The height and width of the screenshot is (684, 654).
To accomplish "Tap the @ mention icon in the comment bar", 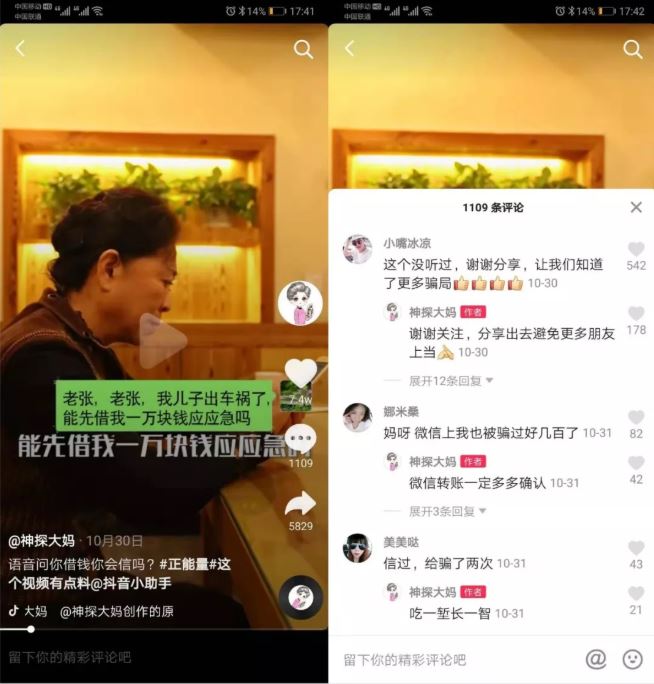I will (x=596, y=659).
